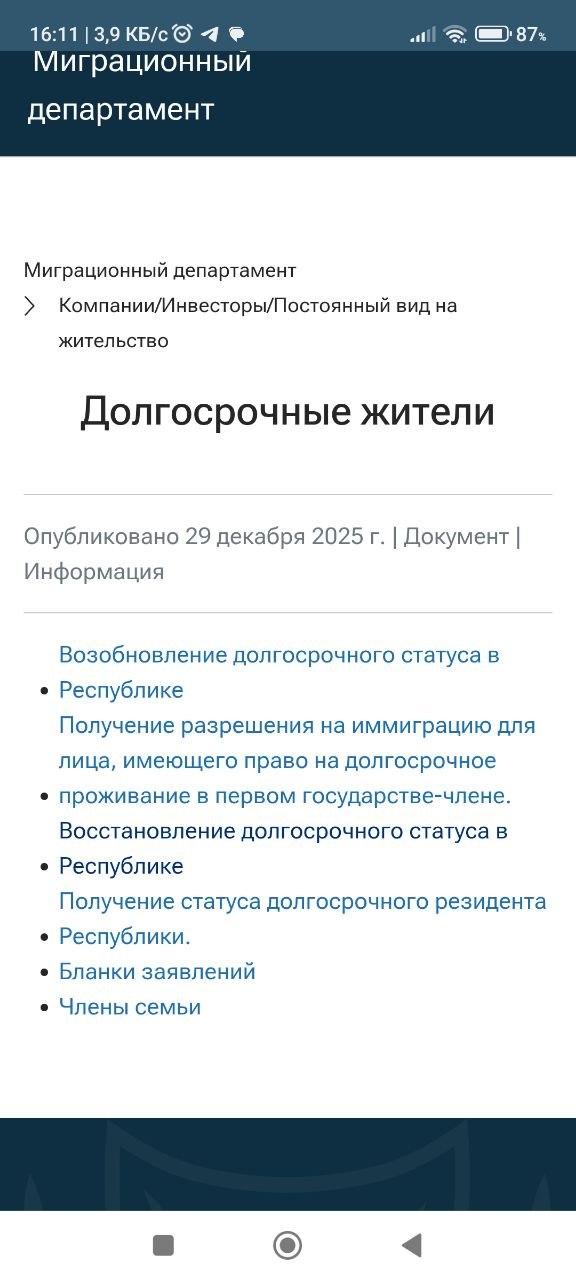Open Восстановление долгосрочного статуса в Республике link
Screen dimensions: 576x1280
coord(283,848)
